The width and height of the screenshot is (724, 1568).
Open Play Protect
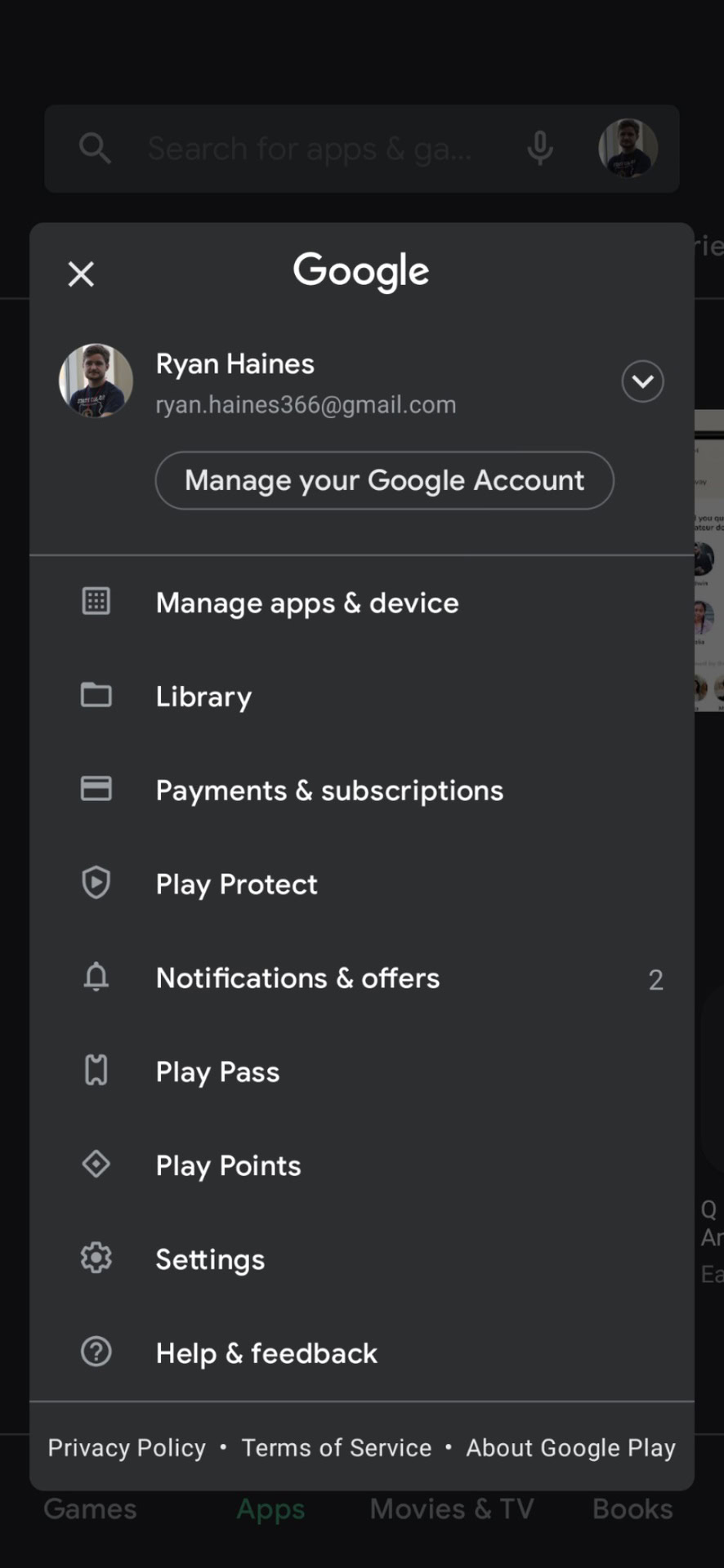(236, 884)
